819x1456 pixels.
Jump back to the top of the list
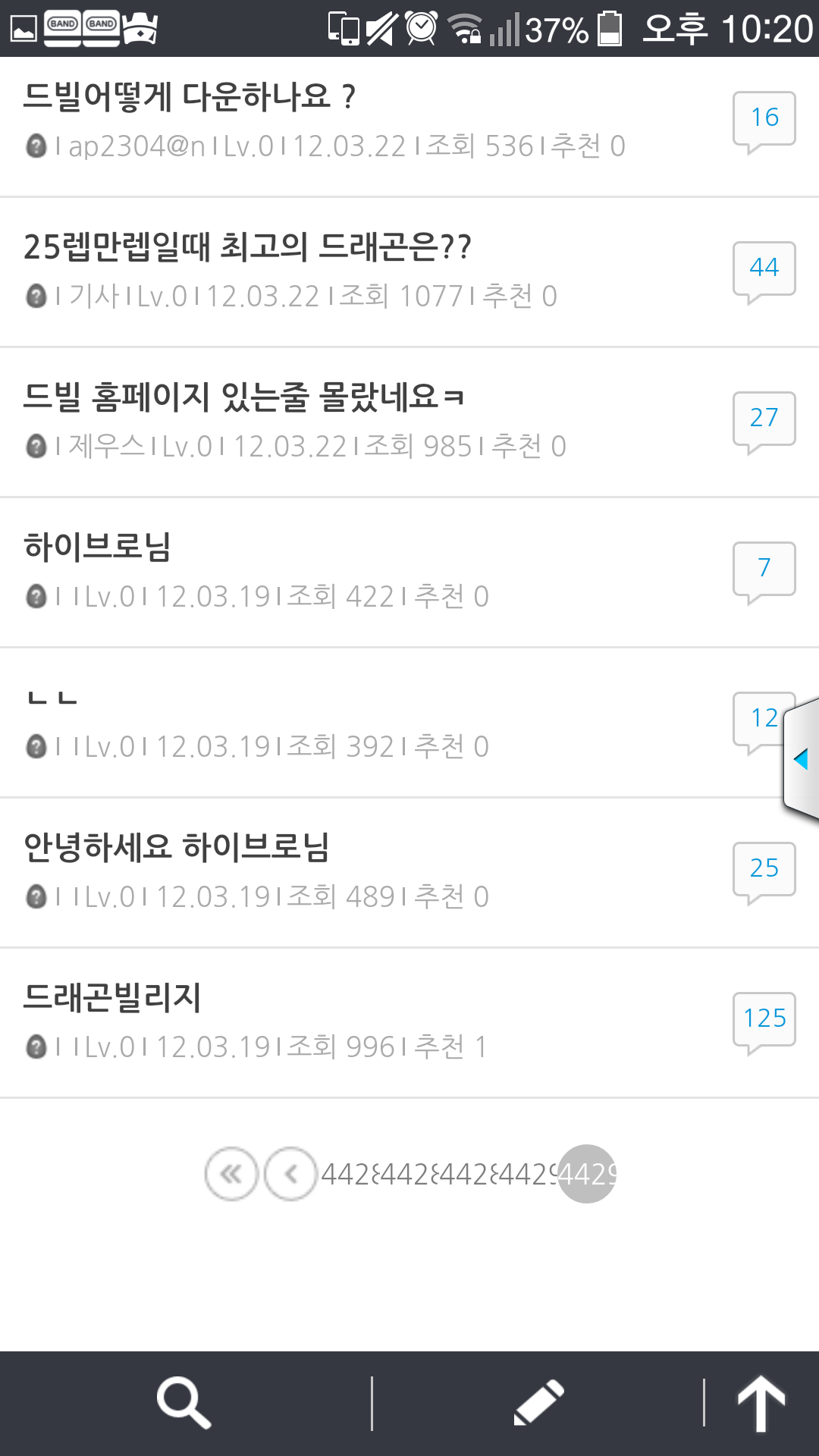point(761,1403)
